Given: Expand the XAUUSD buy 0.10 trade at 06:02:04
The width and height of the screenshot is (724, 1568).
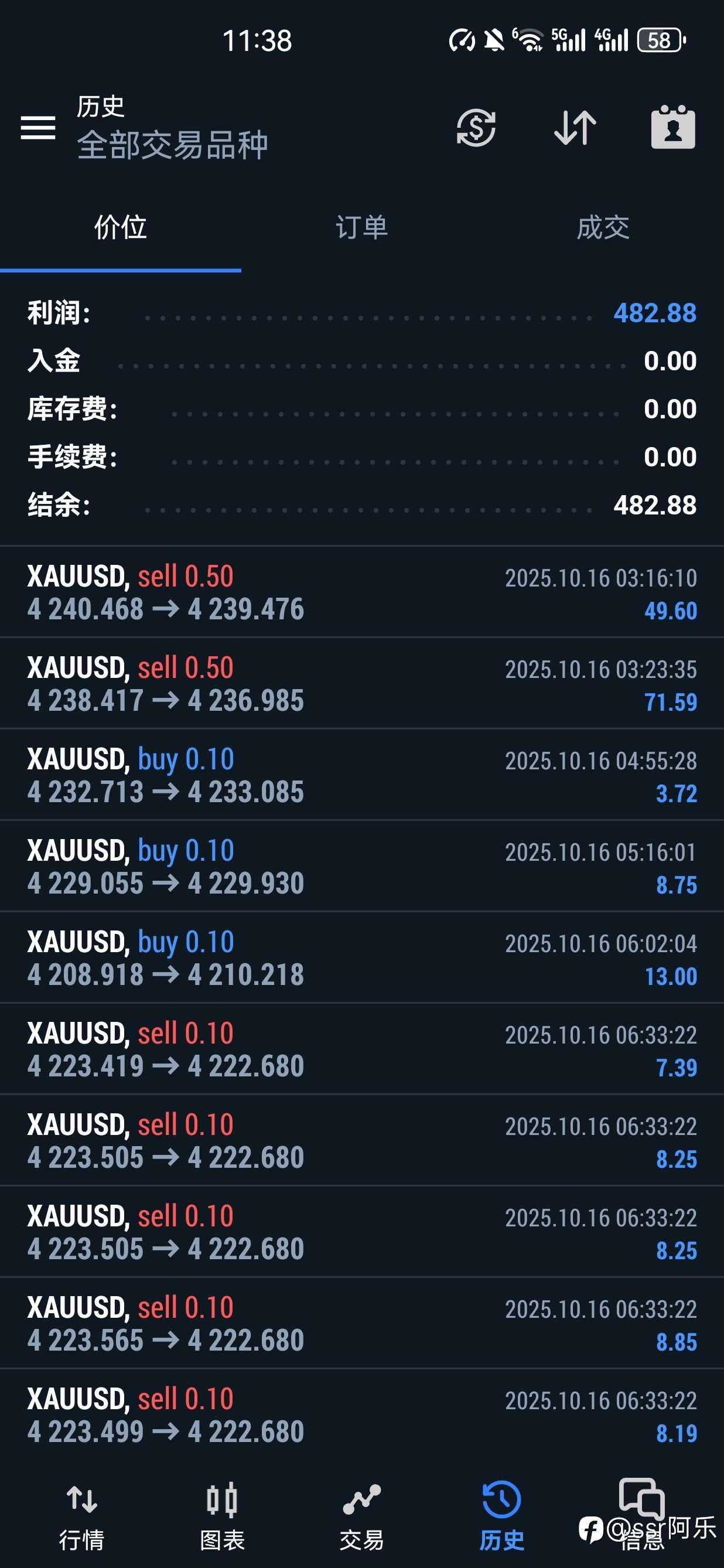Looking at the screenshot, I should coord(362,957).
